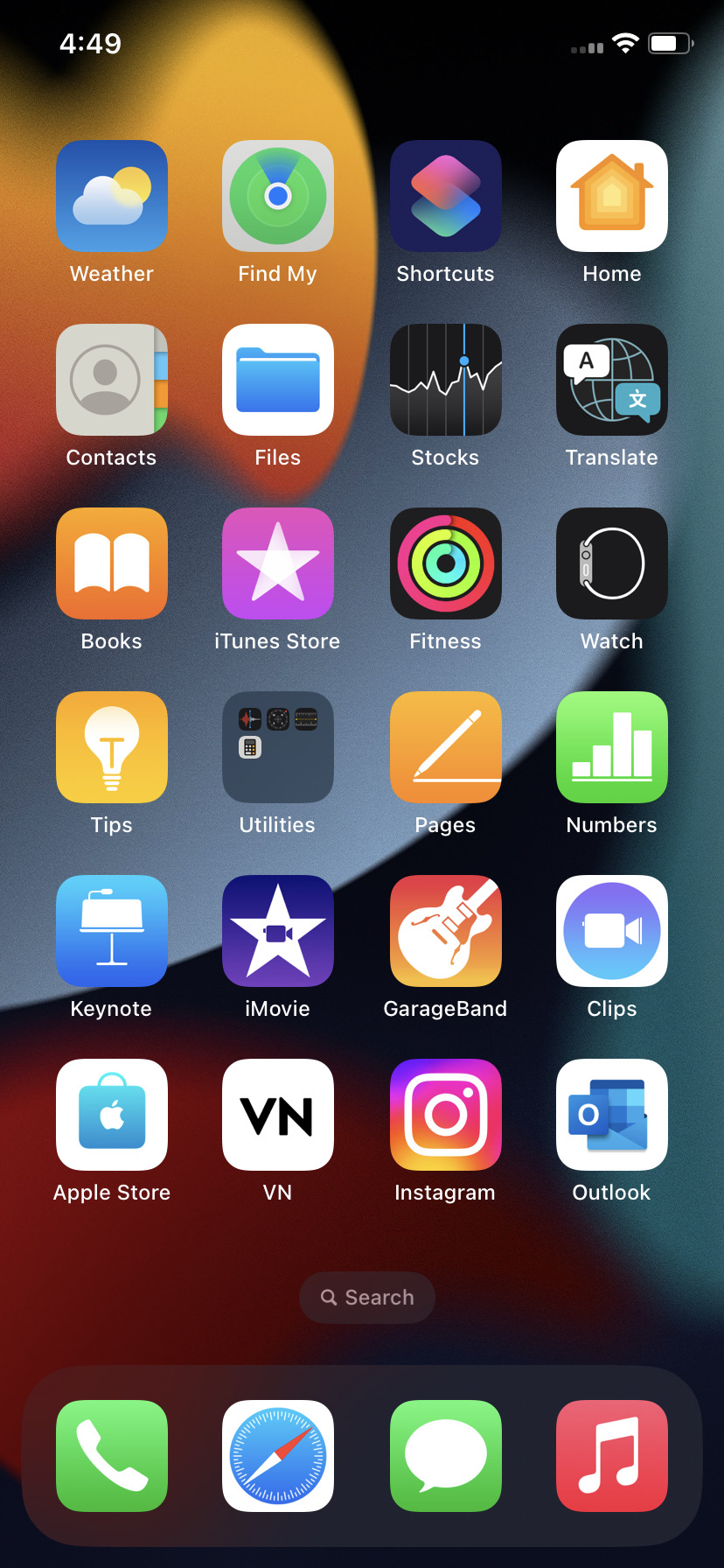Open Numbers spreadsheet app
Image resolution: width=724 pixels, height=1568 pixels.
612,747
